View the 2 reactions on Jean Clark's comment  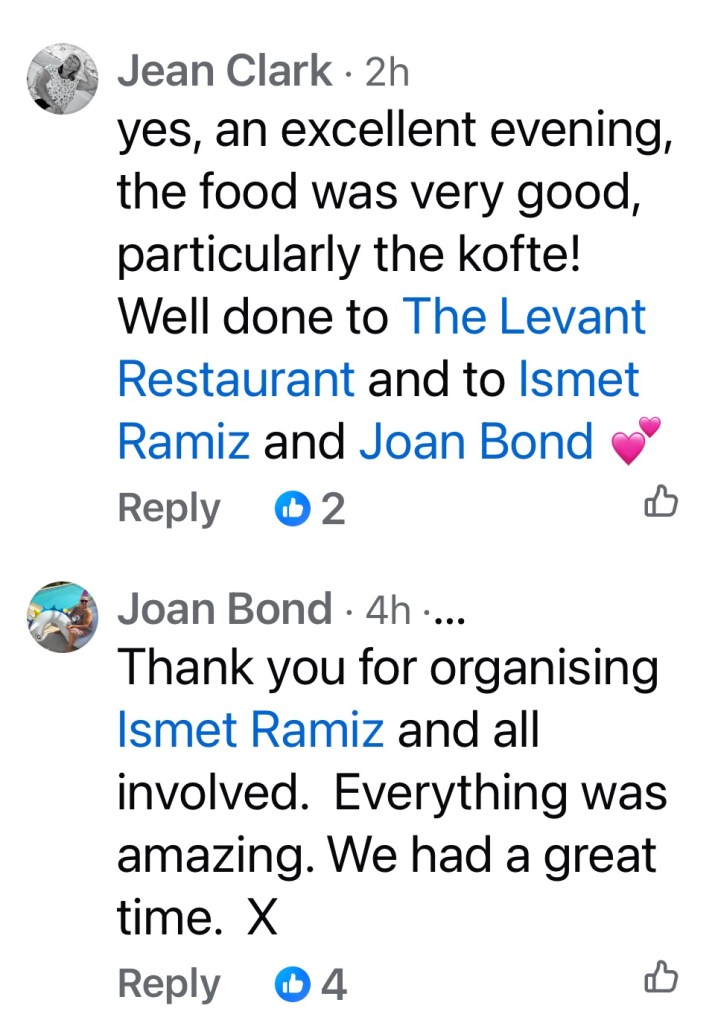tap(310, 509)
